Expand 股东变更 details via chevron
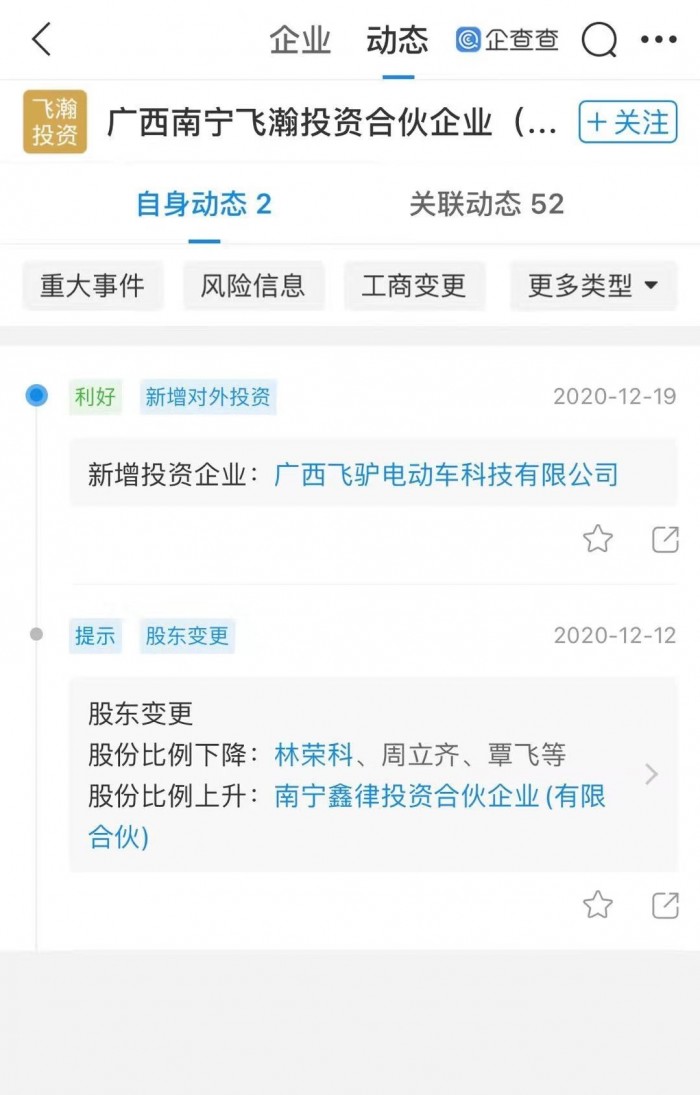This screenshot has width=700, height=1095. pos(651,774)
